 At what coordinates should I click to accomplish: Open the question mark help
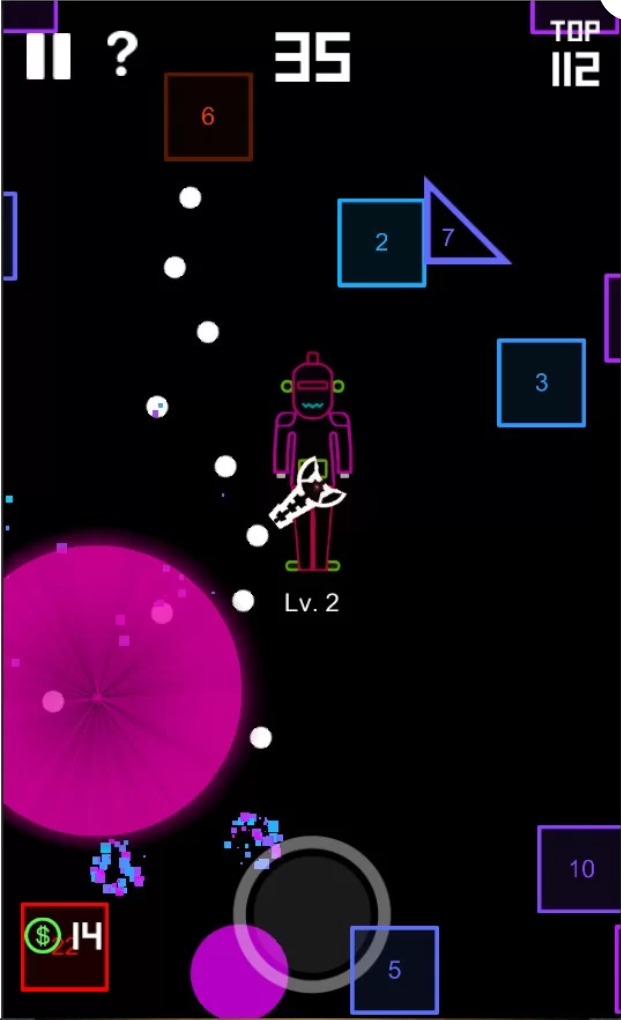pyautogui.click(x=121, y=54)
